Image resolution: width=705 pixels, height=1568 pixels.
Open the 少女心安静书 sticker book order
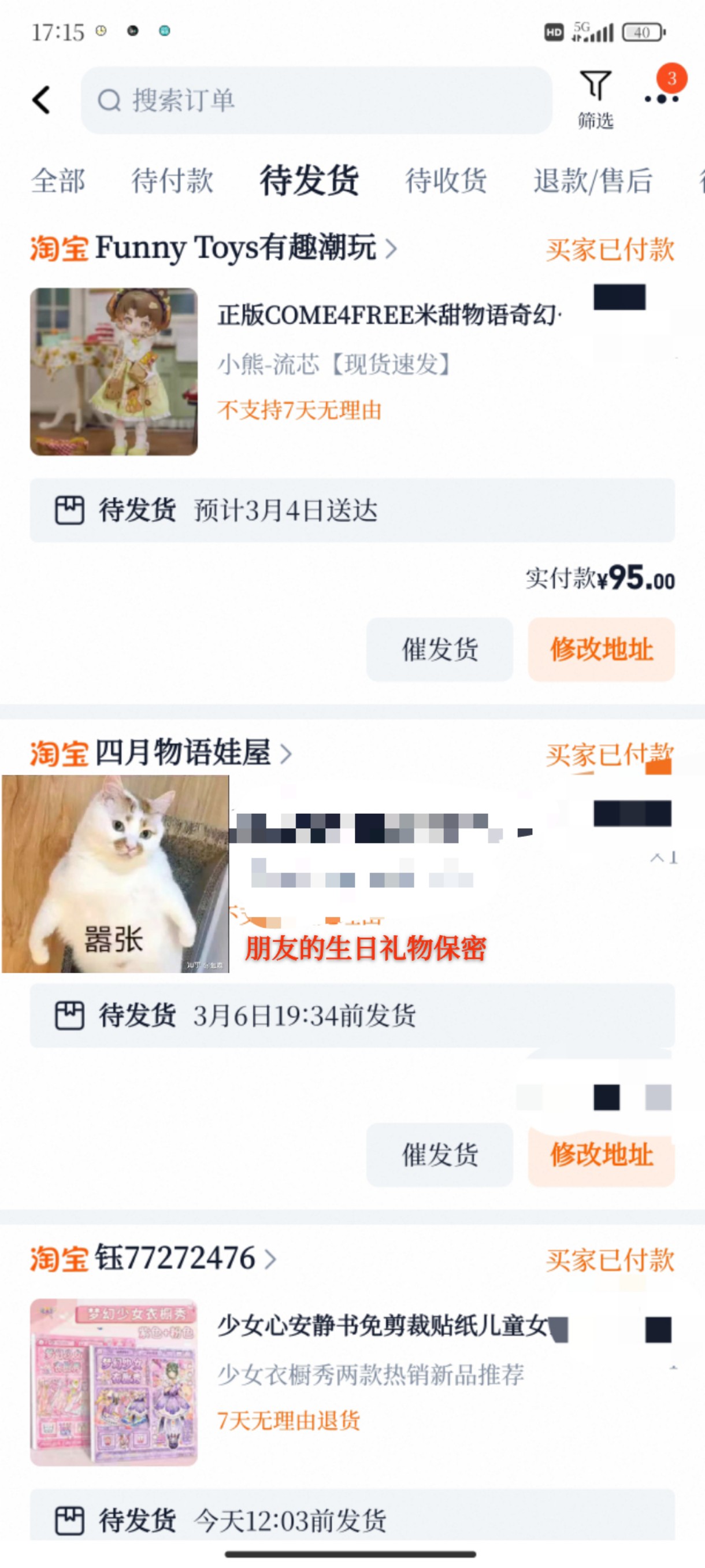384,1325
